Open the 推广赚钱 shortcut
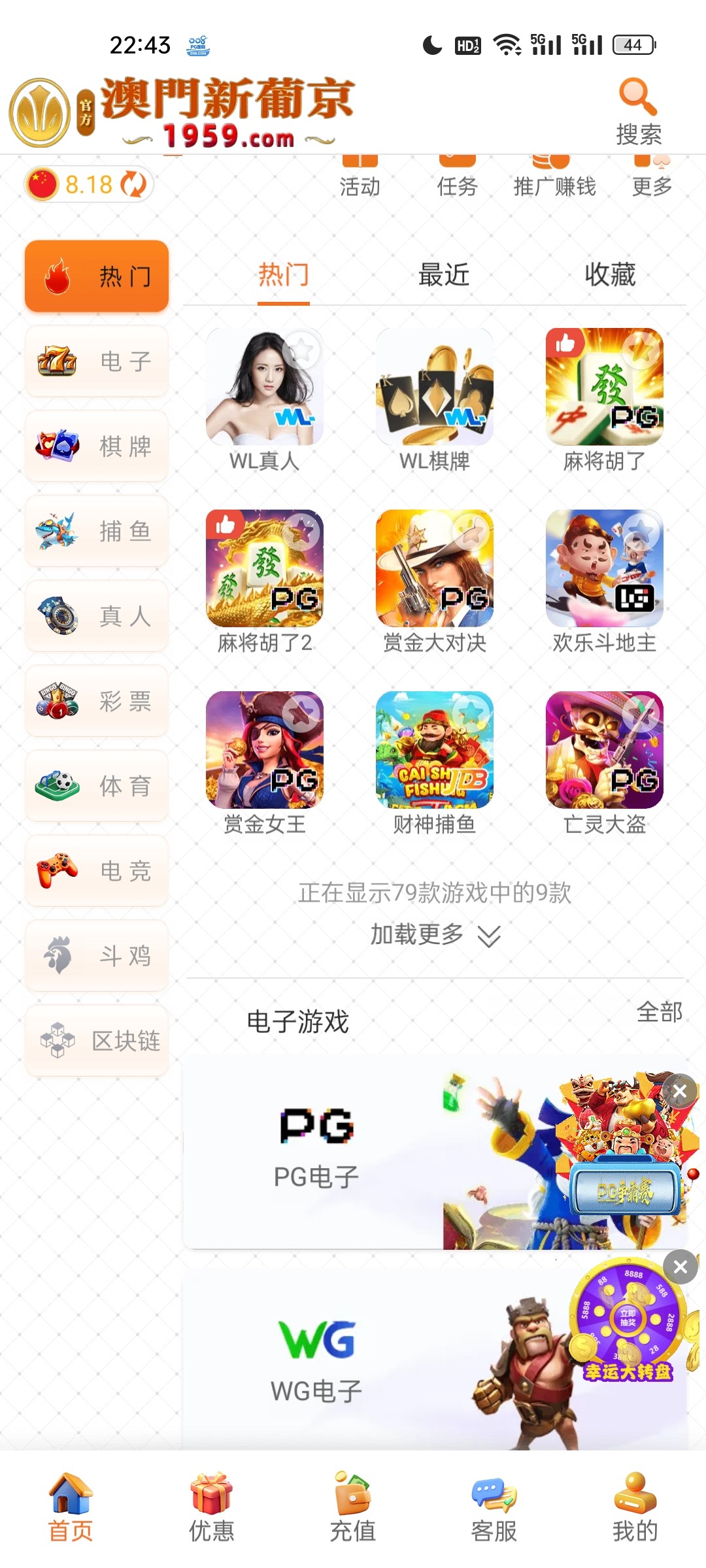The width and height of the screenshot is (706, 1568). (554, 178)
